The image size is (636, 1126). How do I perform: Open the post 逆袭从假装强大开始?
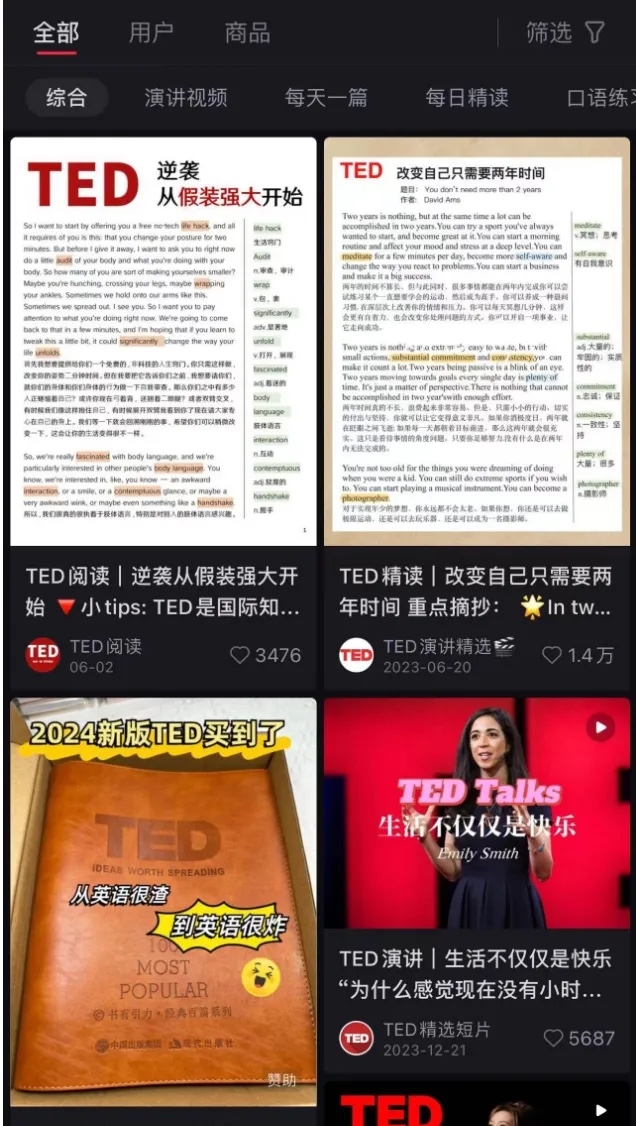tap(163, 342)
